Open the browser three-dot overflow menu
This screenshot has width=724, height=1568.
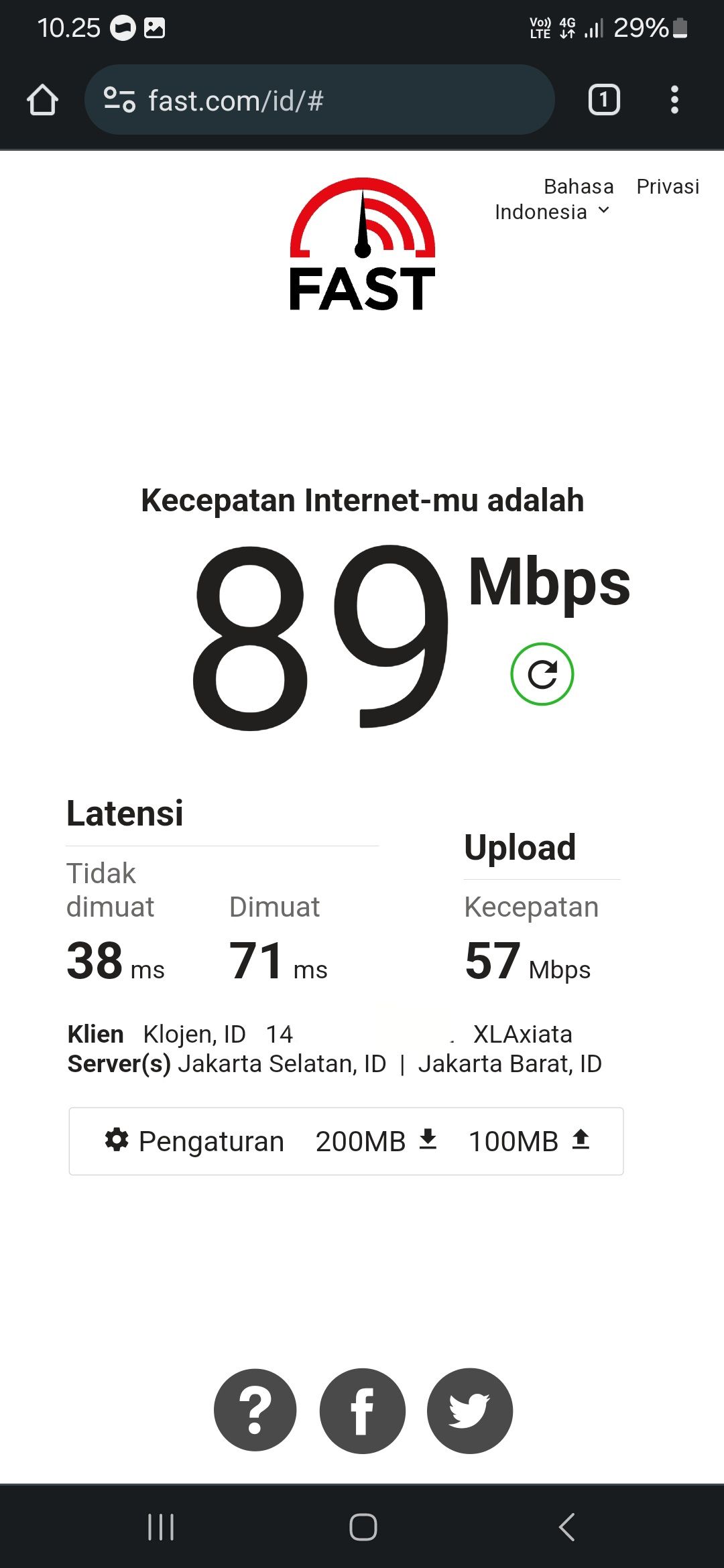pyautogui.click(x=674, y=99)
